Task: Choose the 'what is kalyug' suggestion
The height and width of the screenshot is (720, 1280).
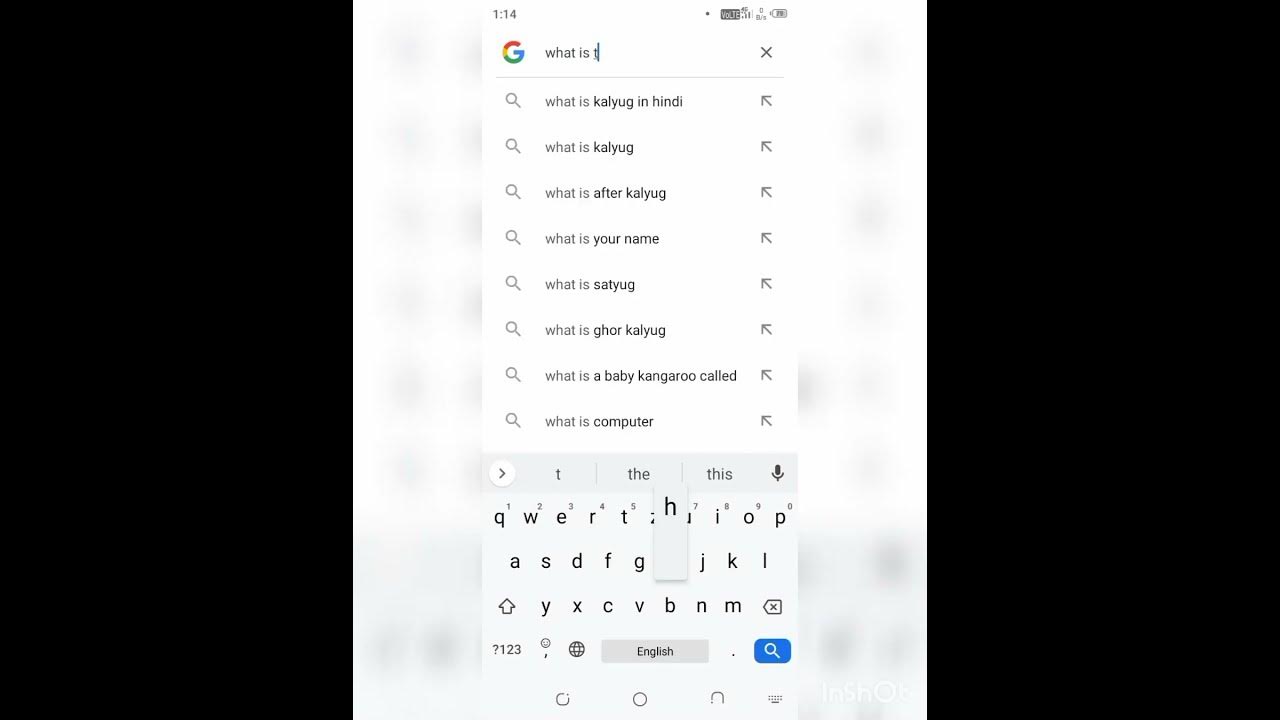Action: 589,147
